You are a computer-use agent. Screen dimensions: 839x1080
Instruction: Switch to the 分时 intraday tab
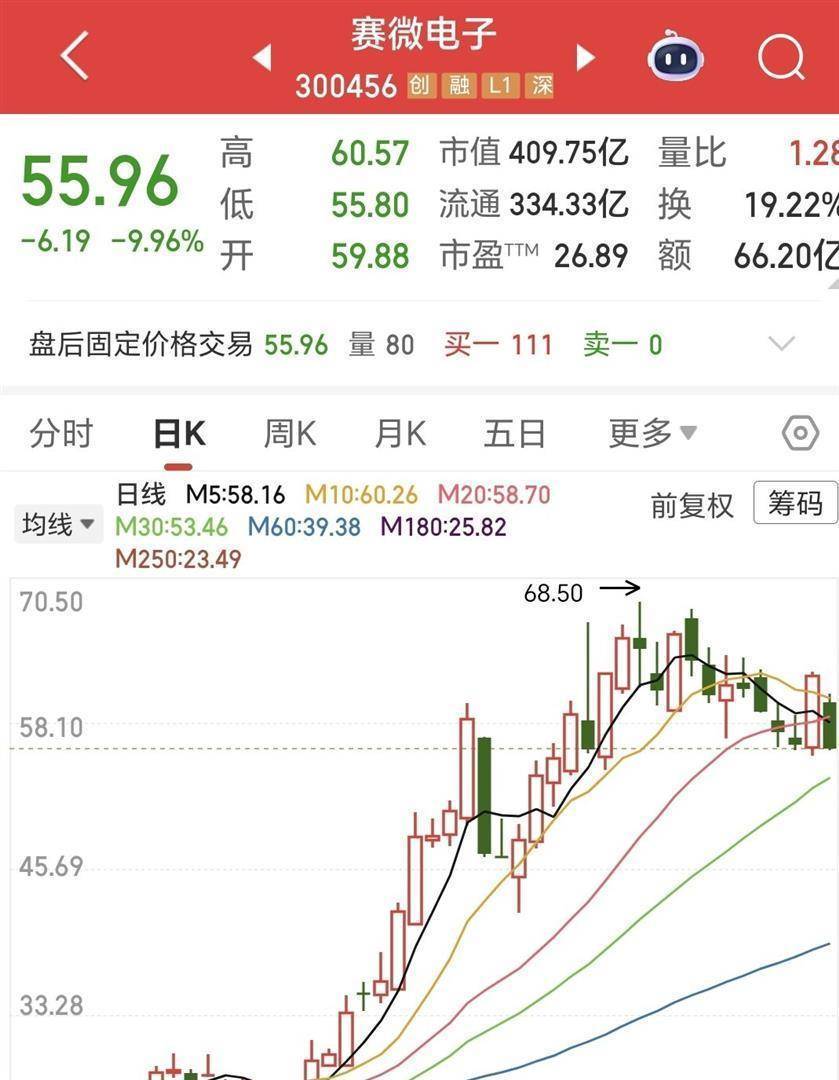(x=61, y=433)
